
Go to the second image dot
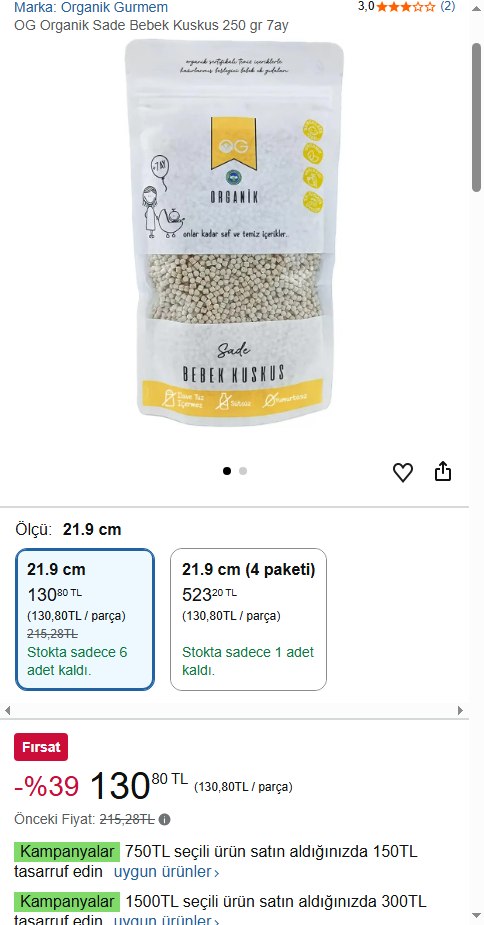(243, 471)
